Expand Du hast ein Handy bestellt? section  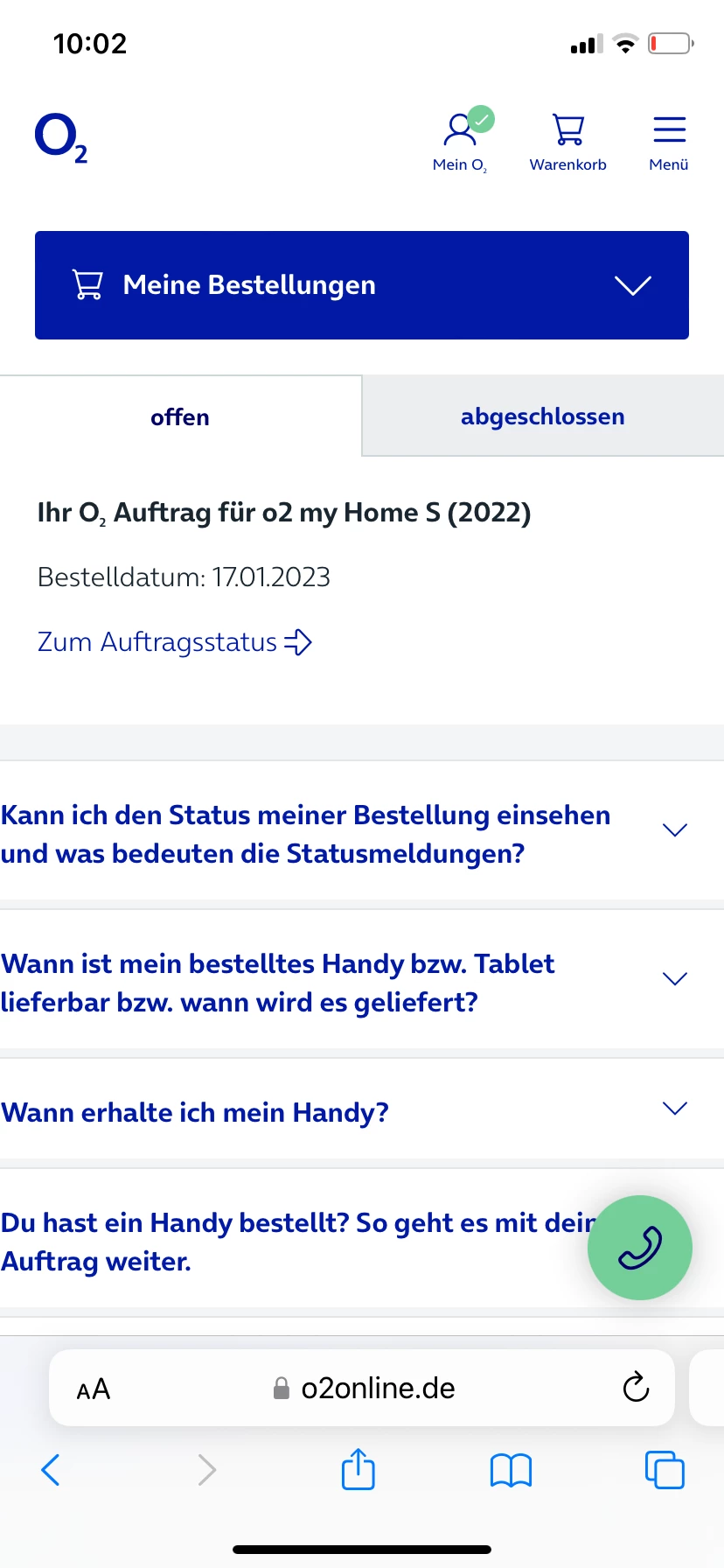(297, 1241)
